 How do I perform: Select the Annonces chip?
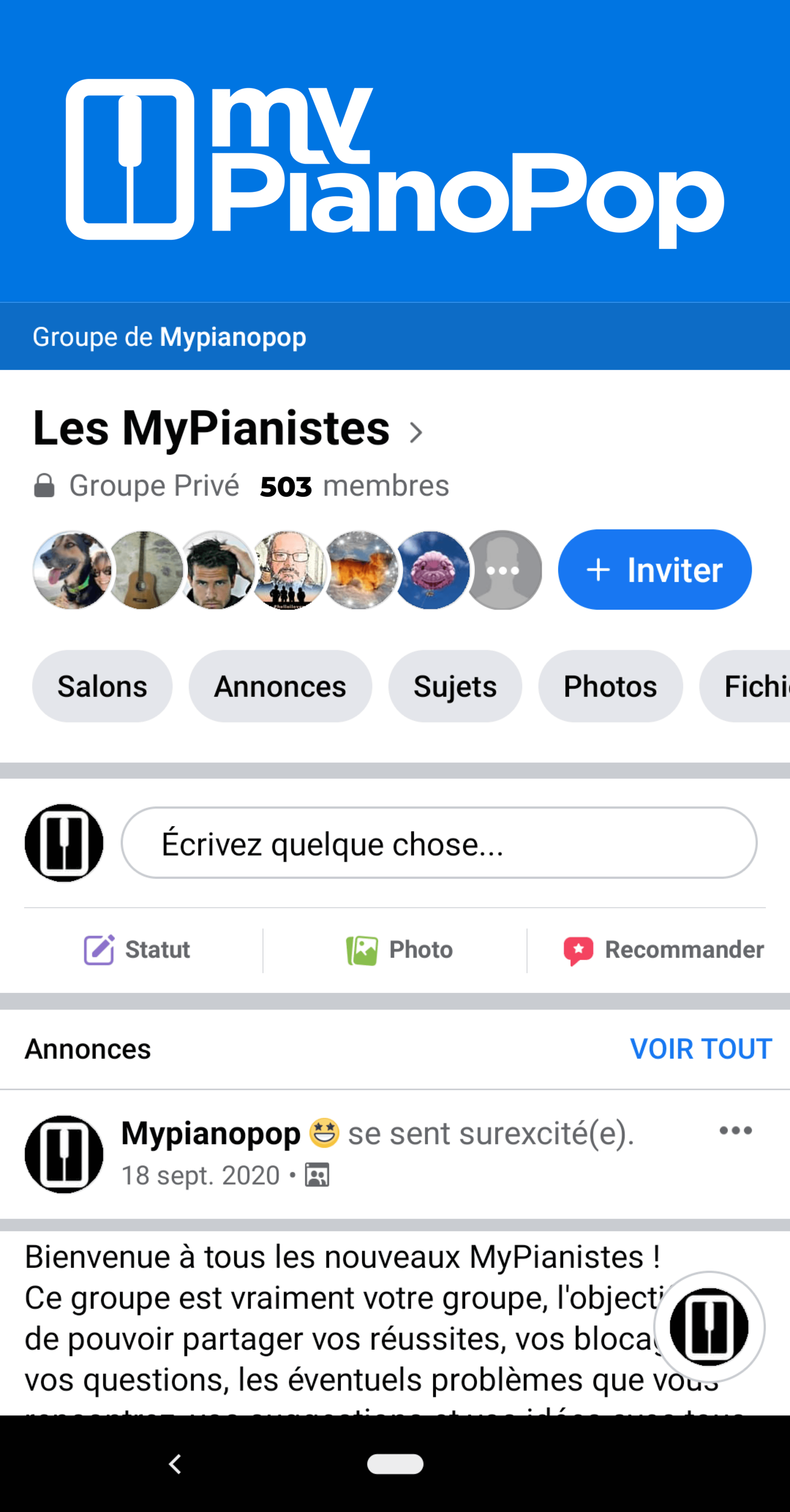(x=280, y=686)
